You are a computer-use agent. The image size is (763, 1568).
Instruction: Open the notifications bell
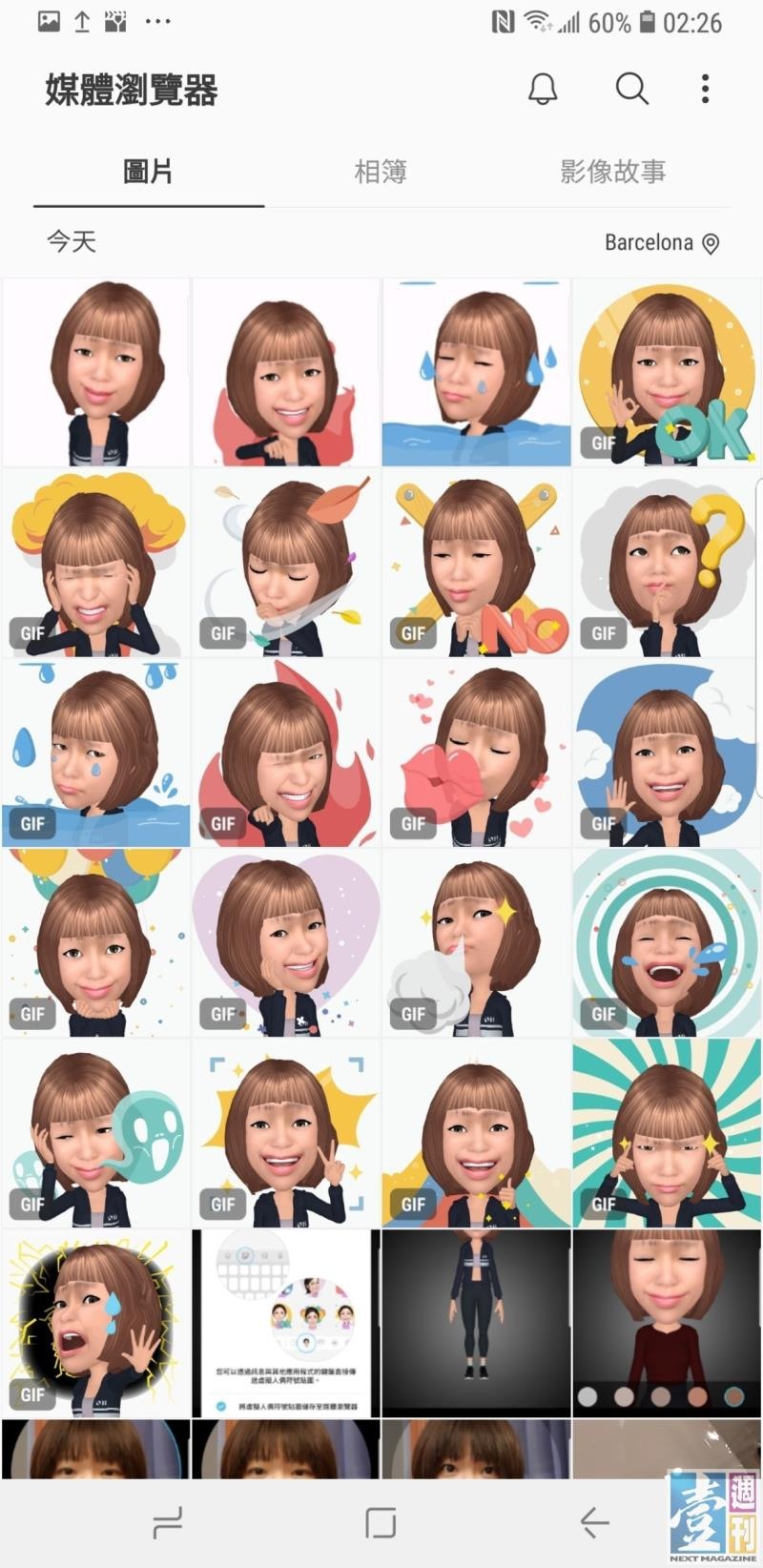[543, 89]
